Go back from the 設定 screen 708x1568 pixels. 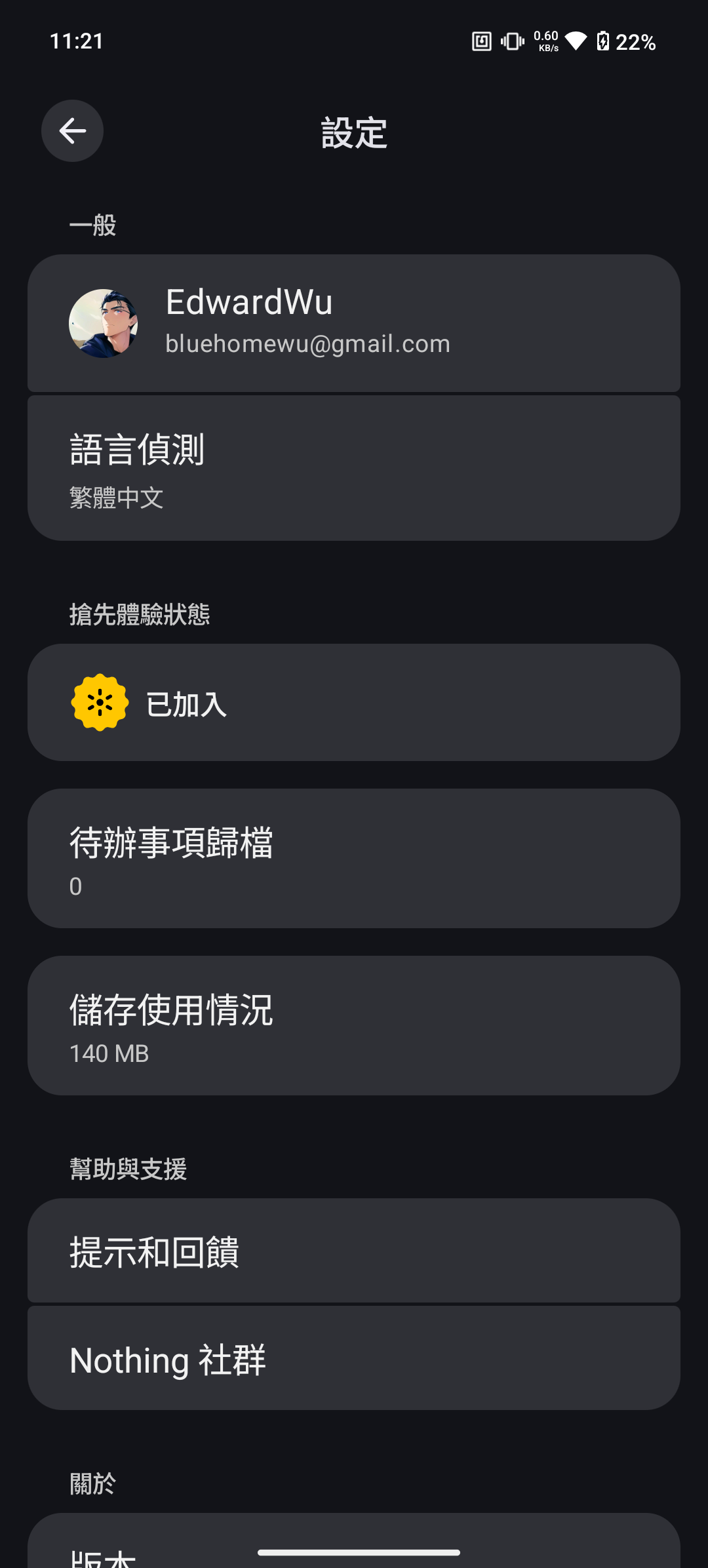pos(72,131)
